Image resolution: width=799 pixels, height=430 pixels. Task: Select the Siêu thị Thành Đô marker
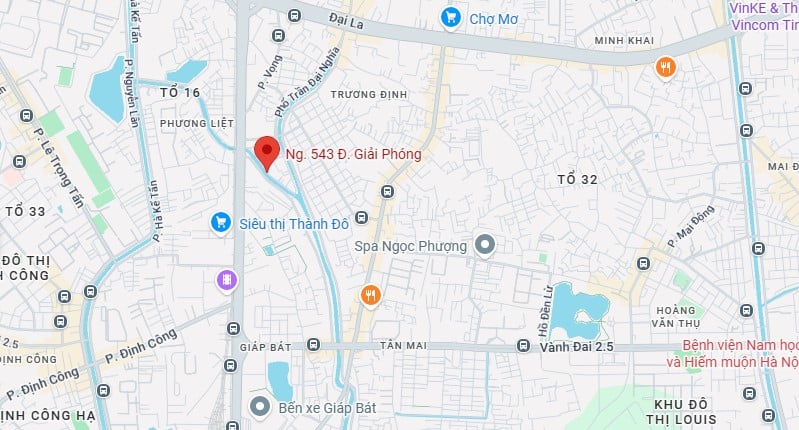[222, 223]
